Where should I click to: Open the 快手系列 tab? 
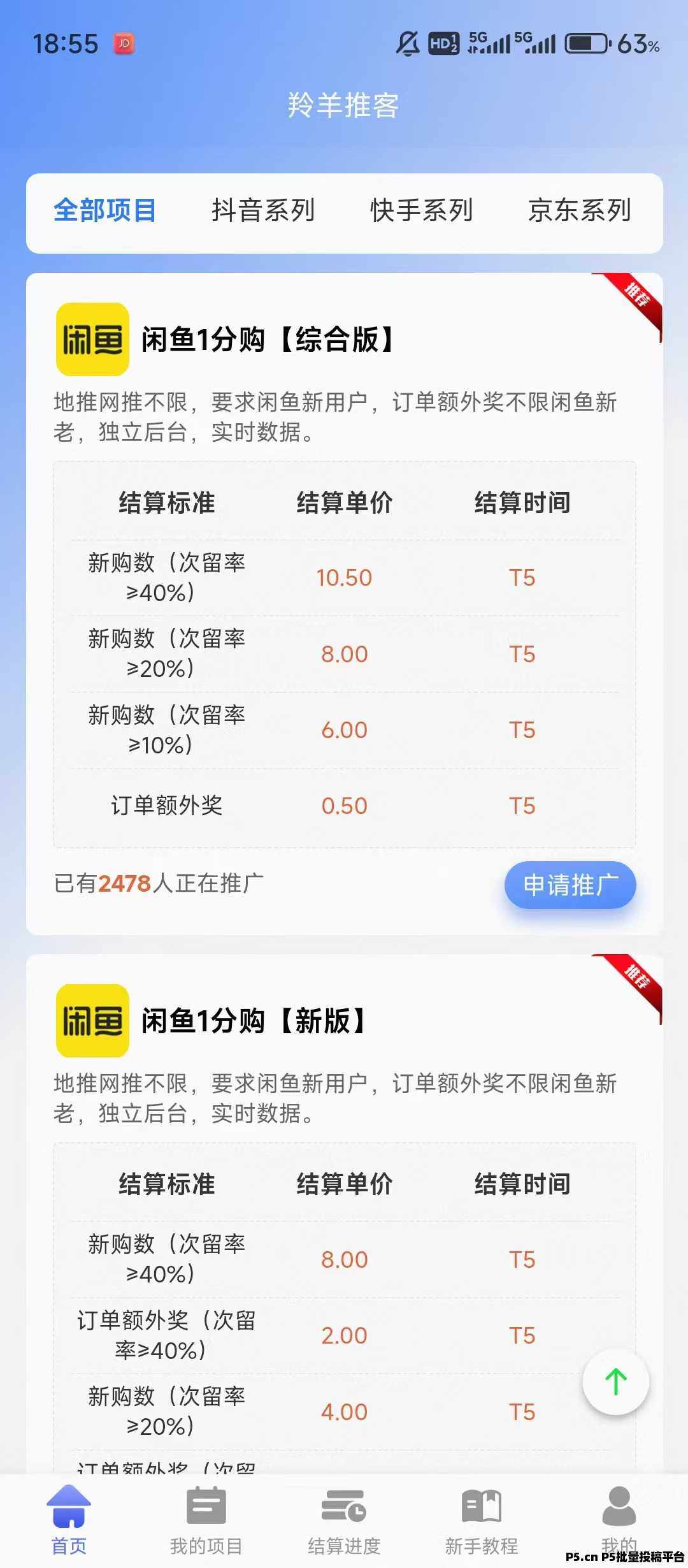[x=421, y=211]
